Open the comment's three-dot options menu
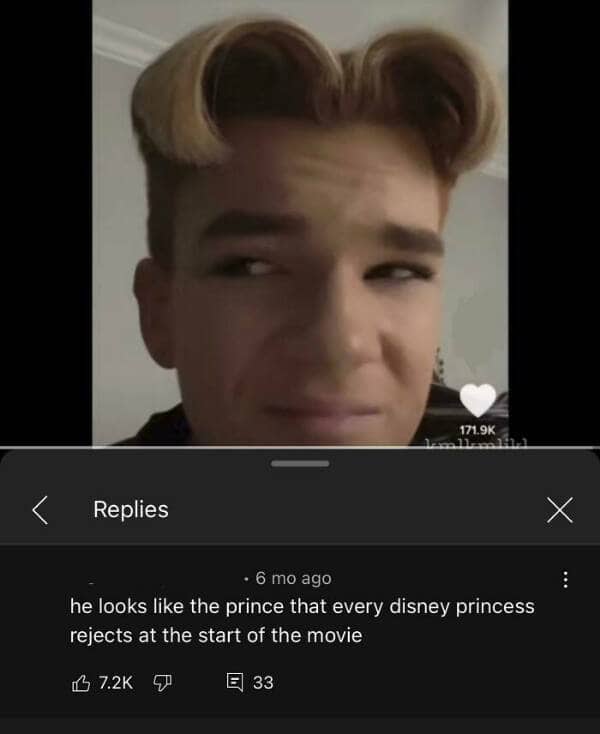This screenshot has height=734, width=600. coord(566,579)
